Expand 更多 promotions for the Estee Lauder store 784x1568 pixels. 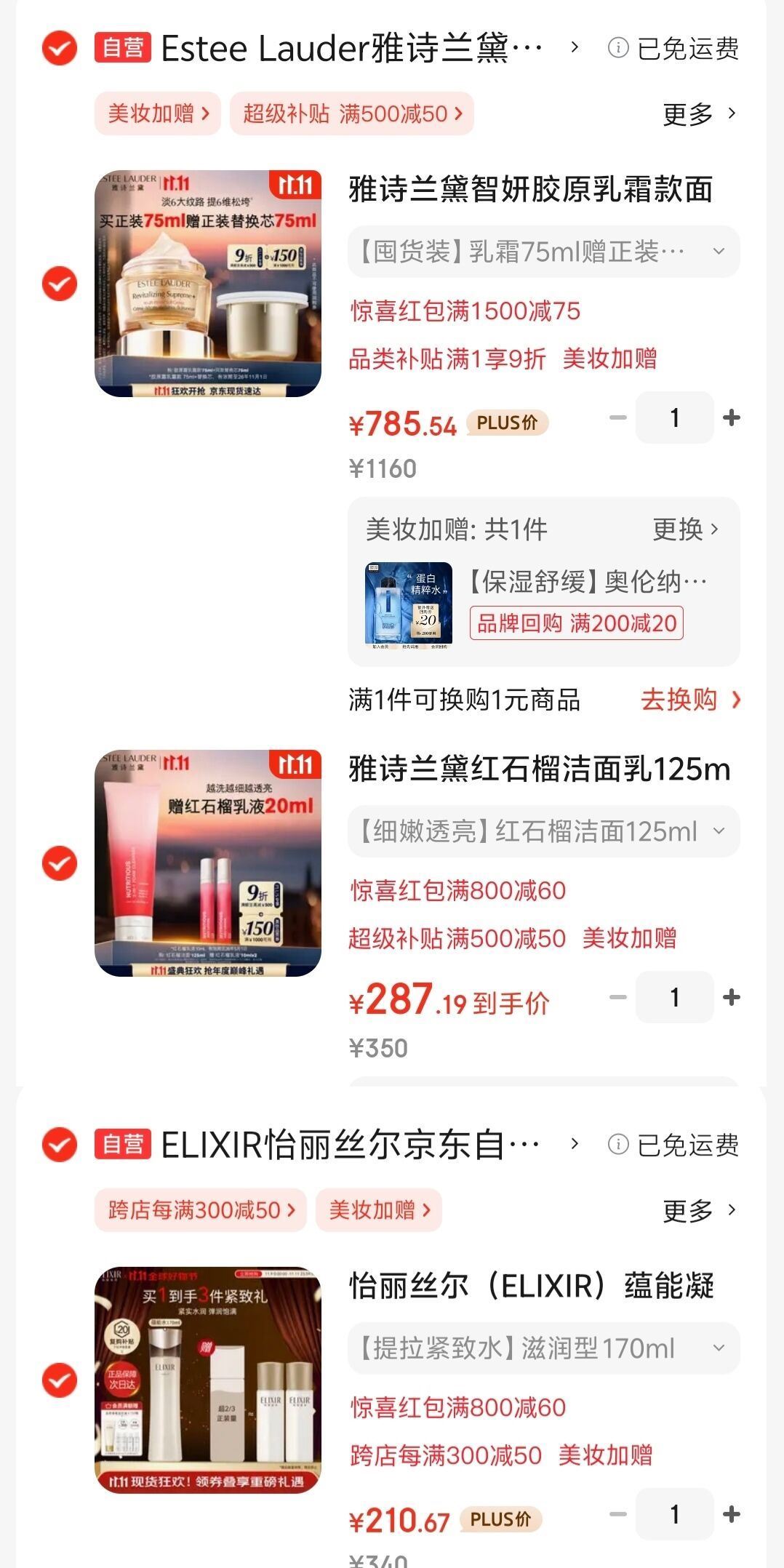click(x=697, y=114)
